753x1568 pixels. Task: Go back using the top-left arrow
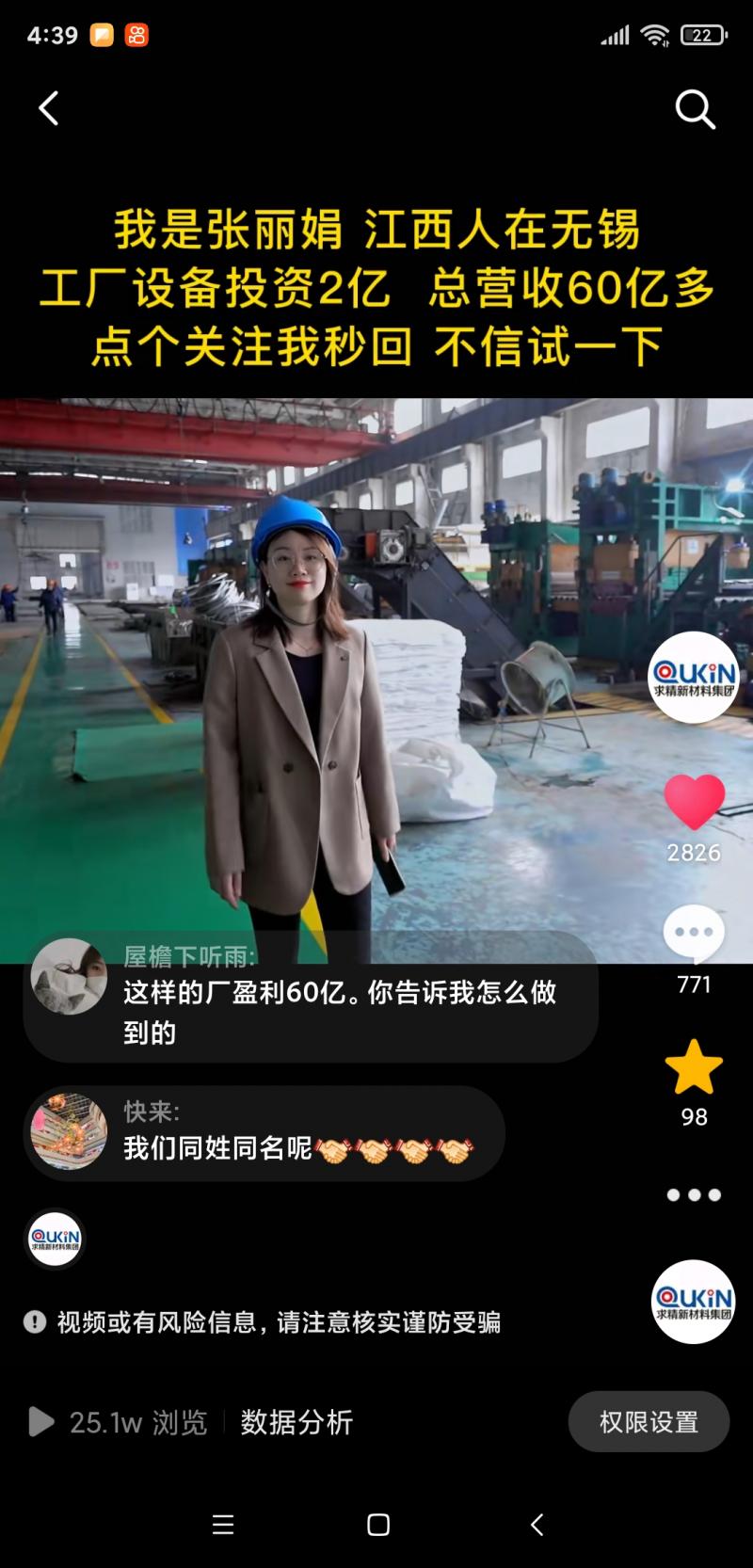49,109
